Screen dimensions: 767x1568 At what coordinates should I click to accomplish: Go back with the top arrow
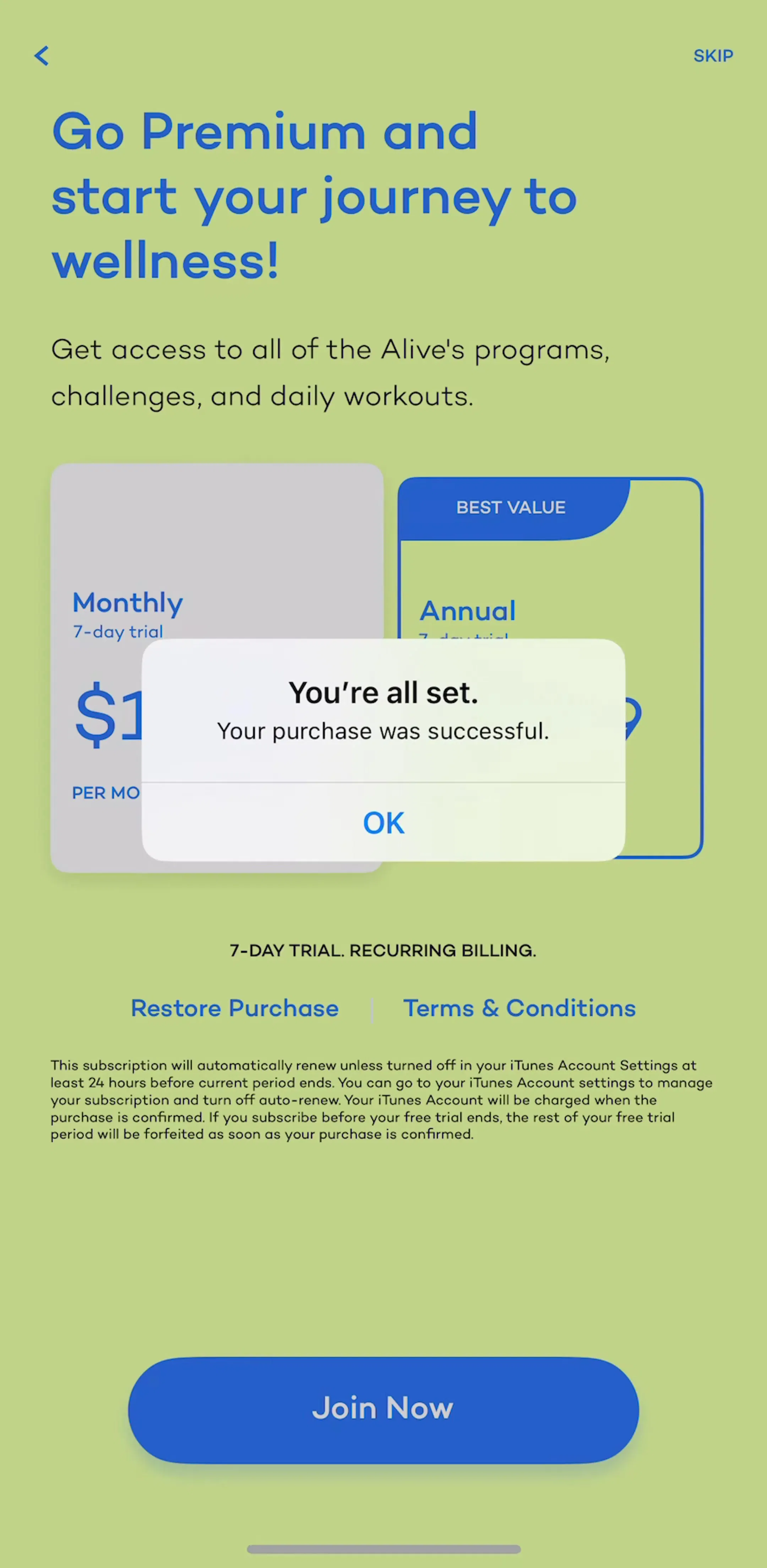41,55
